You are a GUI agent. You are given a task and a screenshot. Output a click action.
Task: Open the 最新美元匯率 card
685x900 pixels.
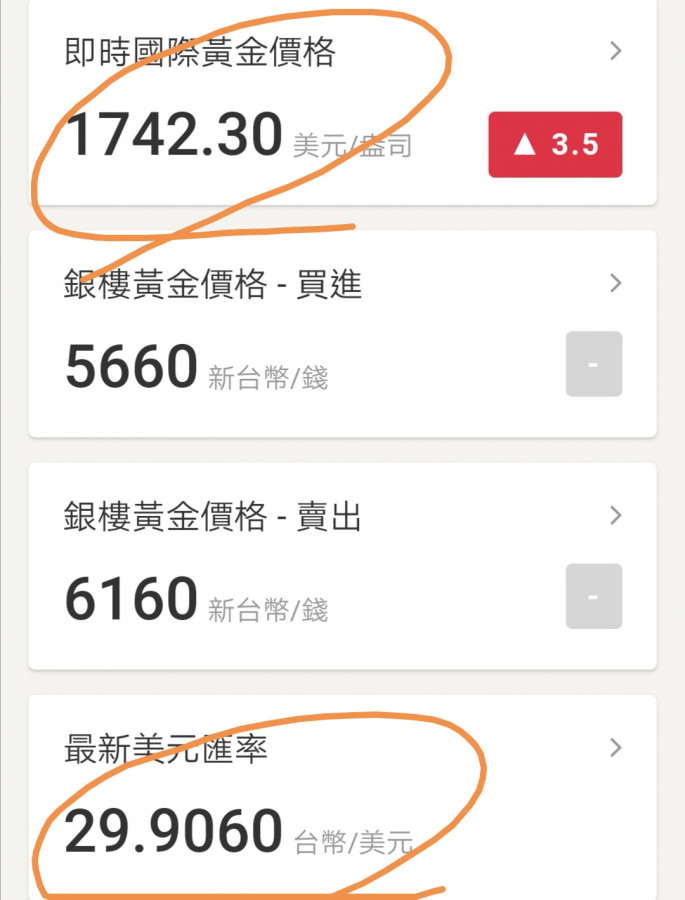pos(342,795)
